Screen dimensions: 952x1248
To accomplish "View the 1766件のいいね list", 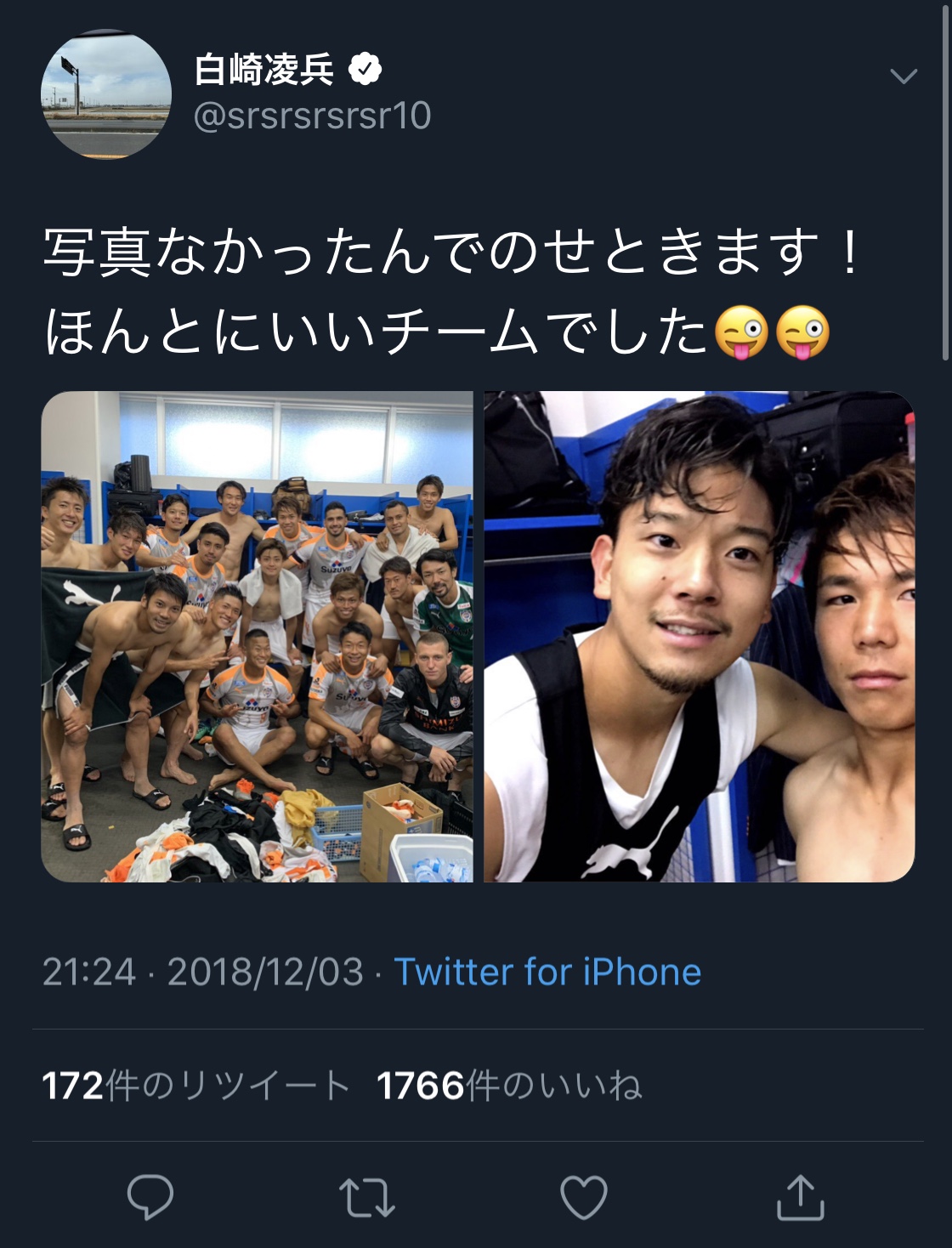I will coord(508,1086).
